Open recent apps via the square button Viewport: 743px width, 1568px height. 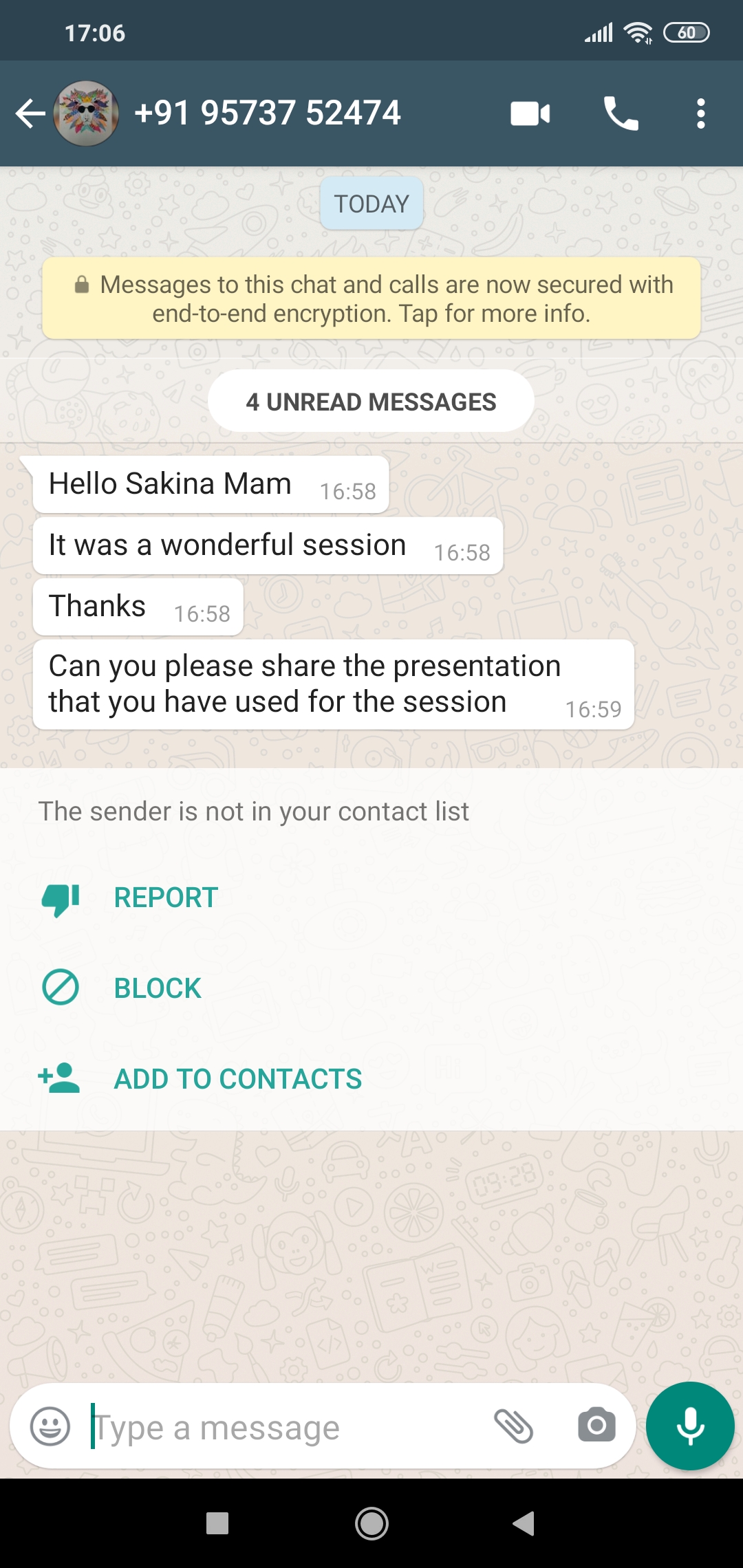[x=217, y=1523]
